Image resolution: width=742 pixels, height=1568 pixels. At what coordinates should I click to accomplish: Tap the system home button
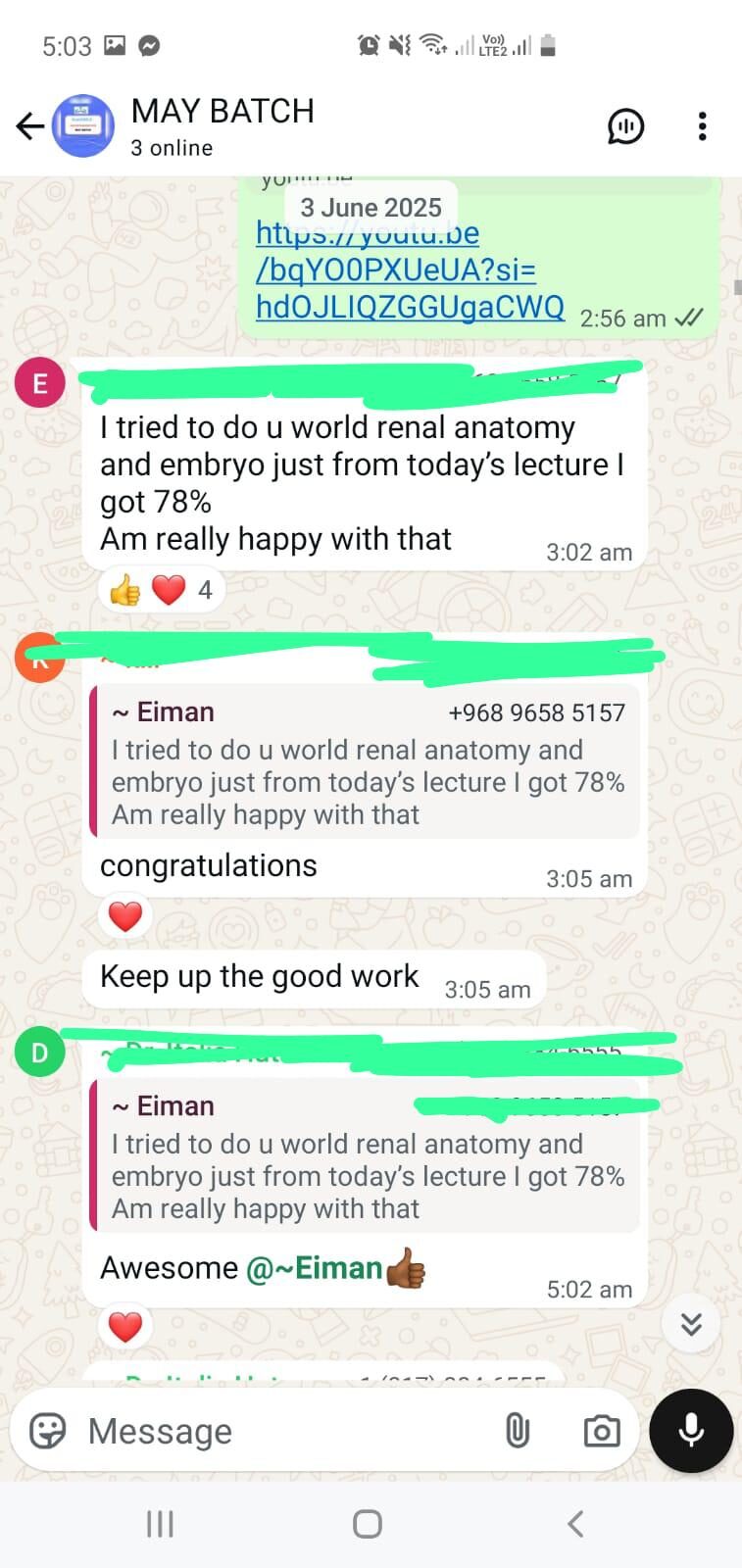pyautogui.click(x=367, y=1524)
